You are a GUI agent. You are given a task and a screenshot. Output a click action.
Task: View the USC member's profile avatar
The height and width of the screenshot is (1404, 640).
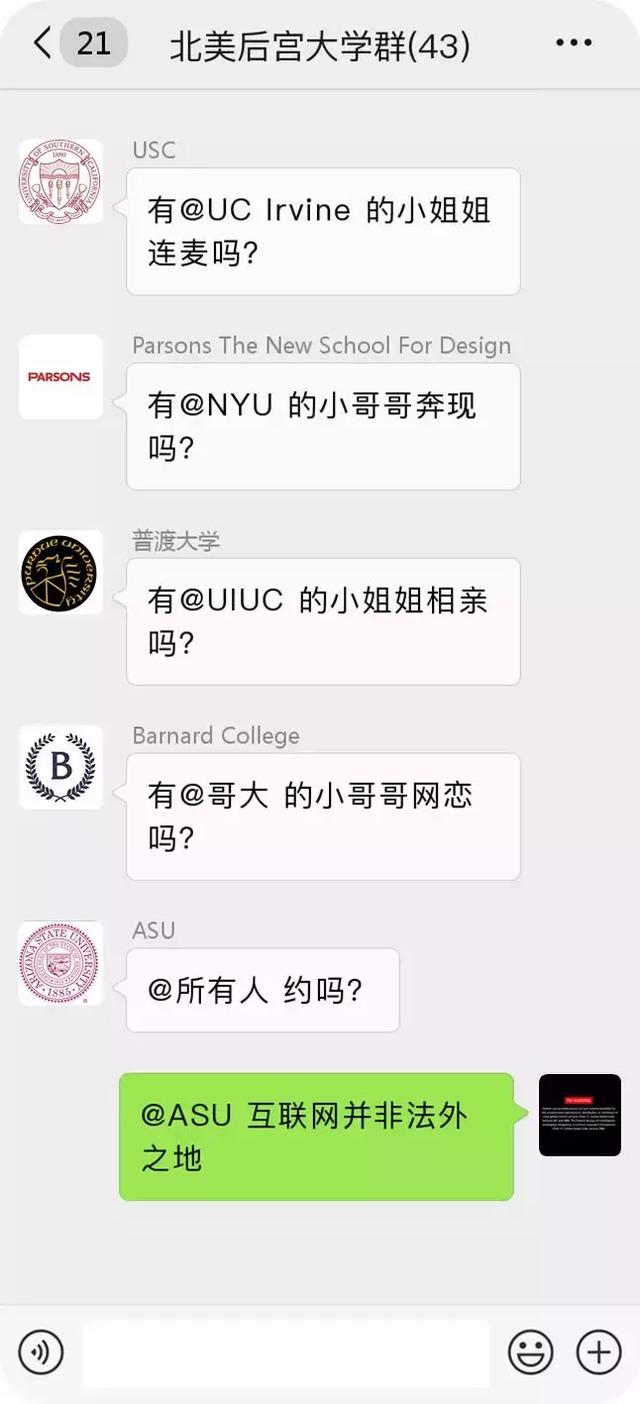pyautogui.click(x=61, y=182)
